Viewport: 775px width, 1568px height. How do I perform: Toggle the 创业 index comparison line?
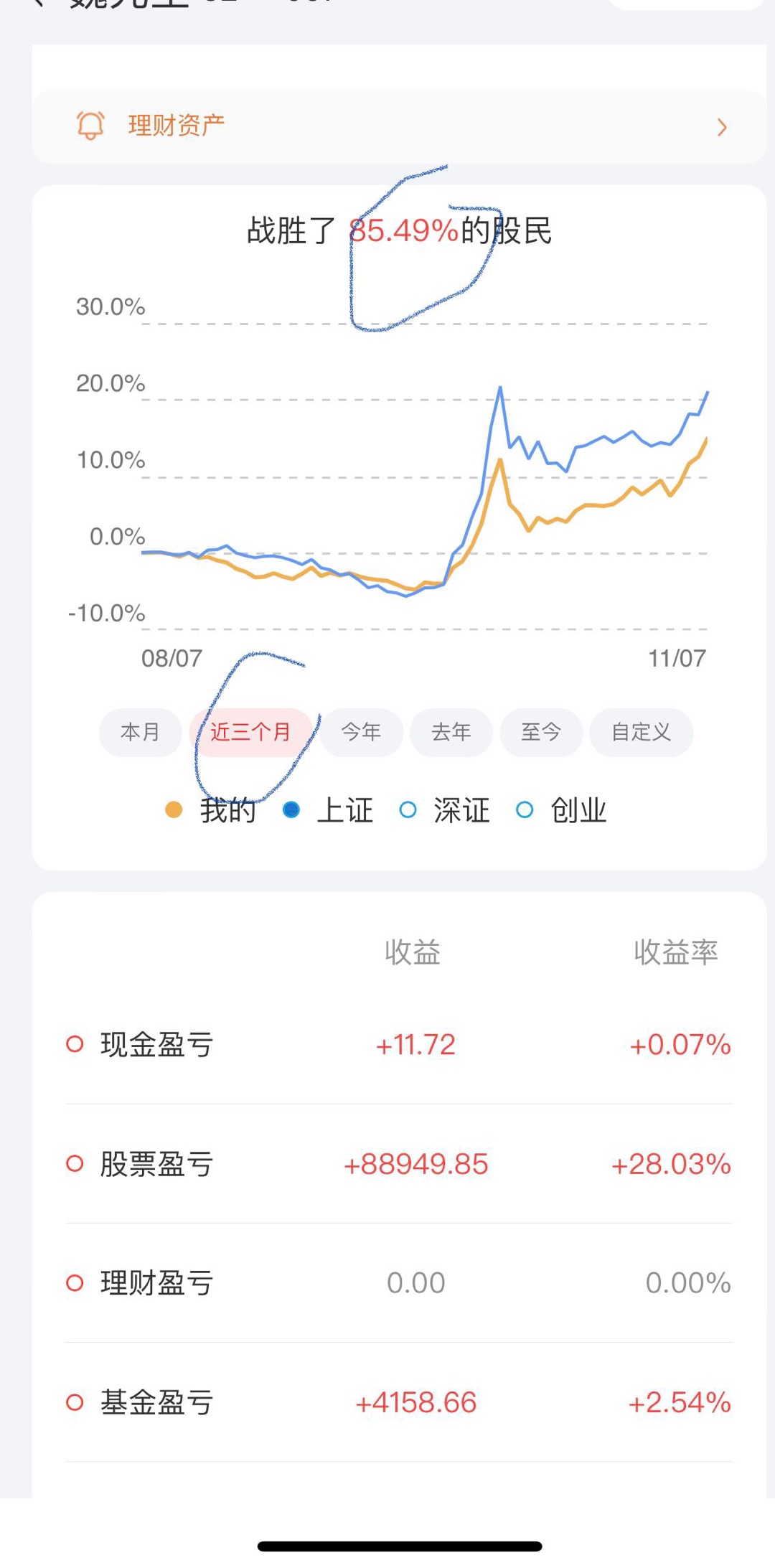coord(562,810)
